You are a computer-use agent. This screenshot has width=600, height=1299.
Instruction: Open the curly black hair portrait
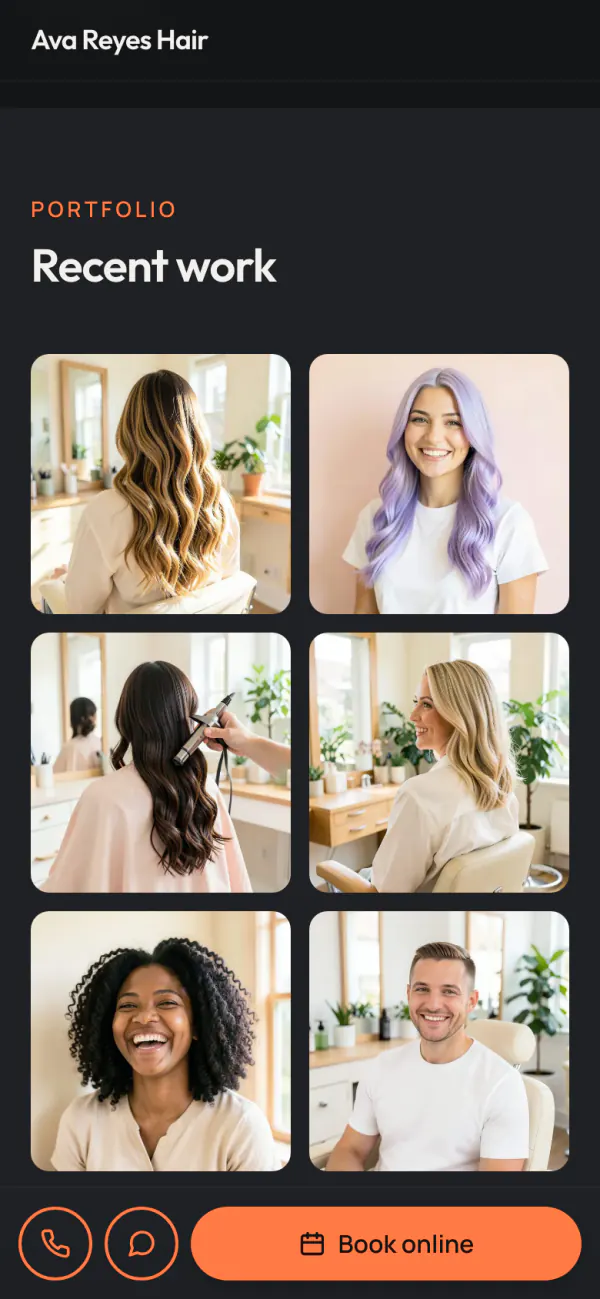[x=161, y=1041]
